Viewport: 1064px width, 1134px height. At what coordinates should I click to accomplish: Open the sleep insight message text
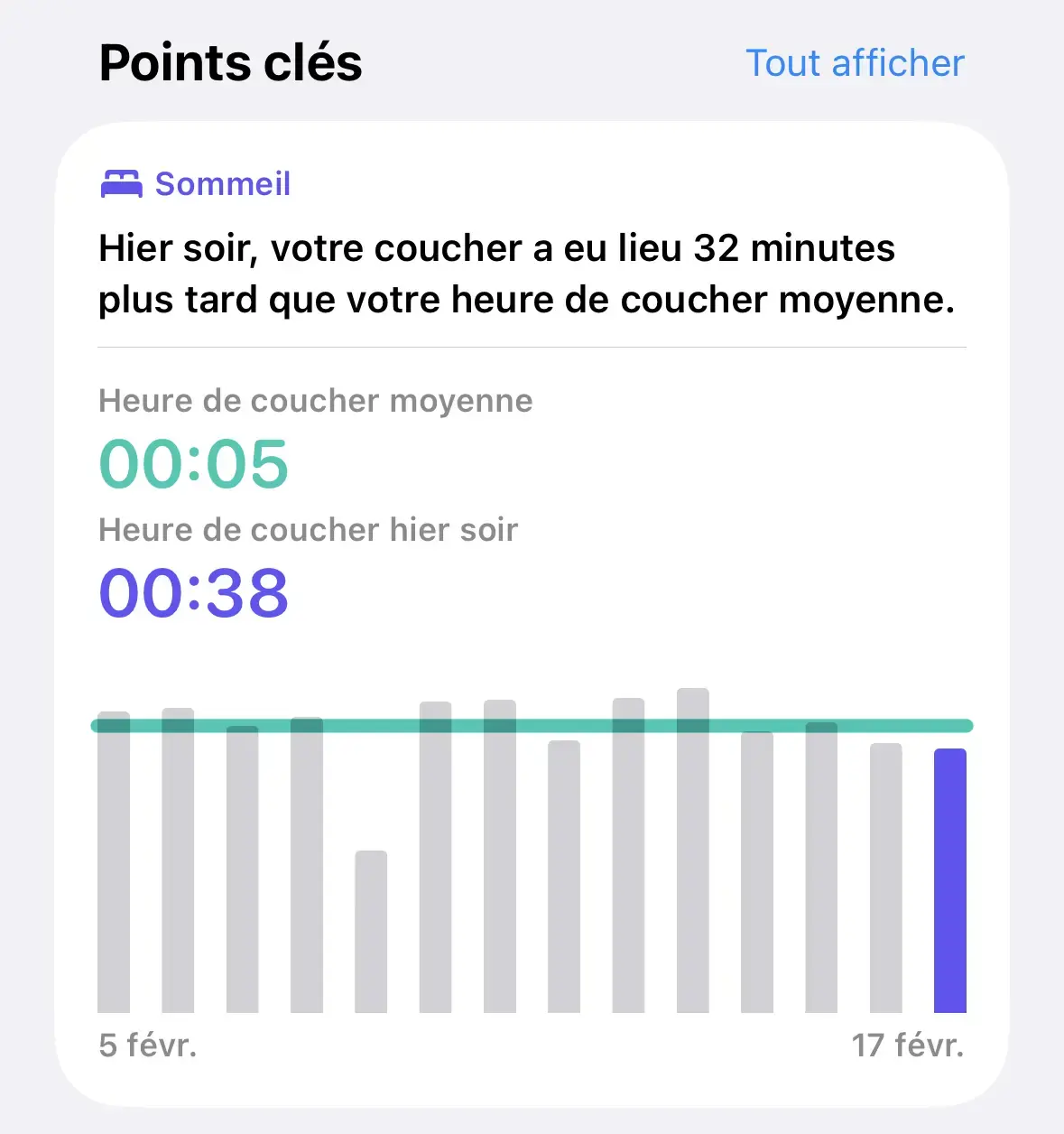point(526,274)
